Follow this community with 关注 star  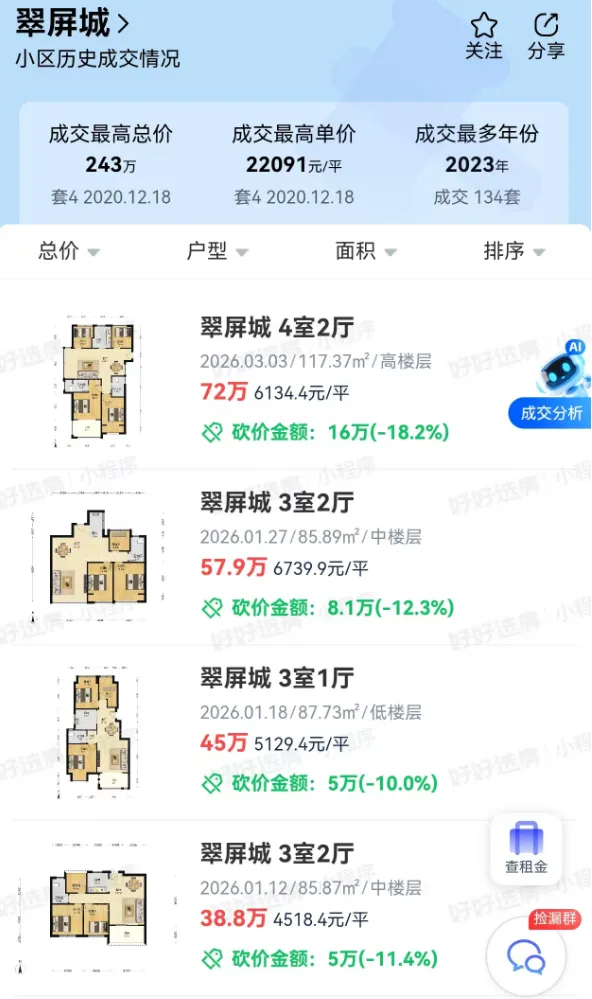[x=484, y=37]
